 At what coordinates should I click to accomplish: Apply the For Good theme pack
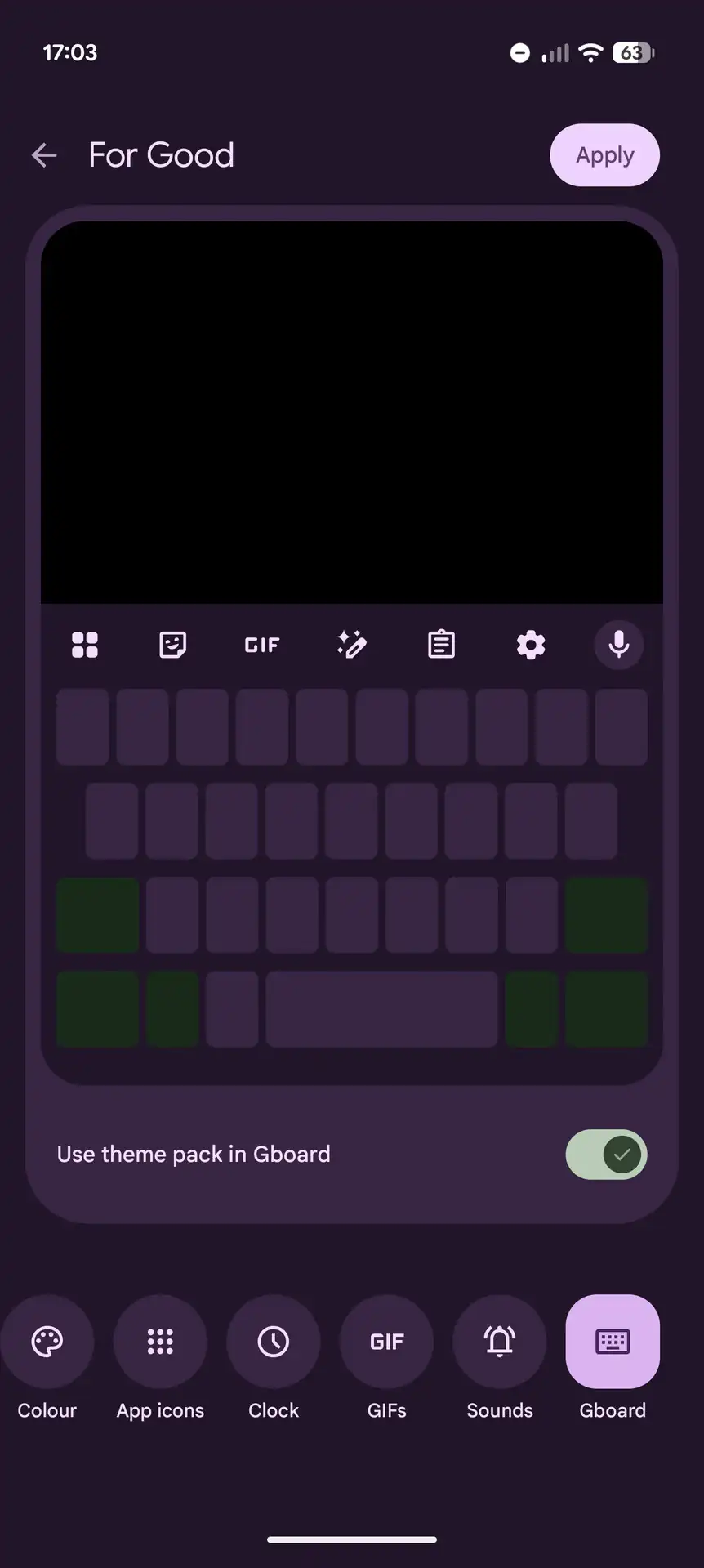coord(604,155)
